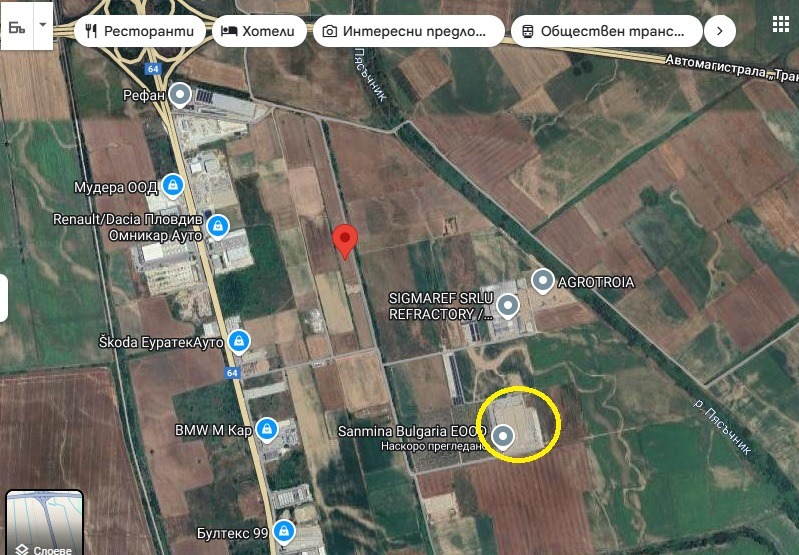Open the Škoda ЕуратекАуто marker
The width and height of the screenshot is (799, 555).
point(238,342)
